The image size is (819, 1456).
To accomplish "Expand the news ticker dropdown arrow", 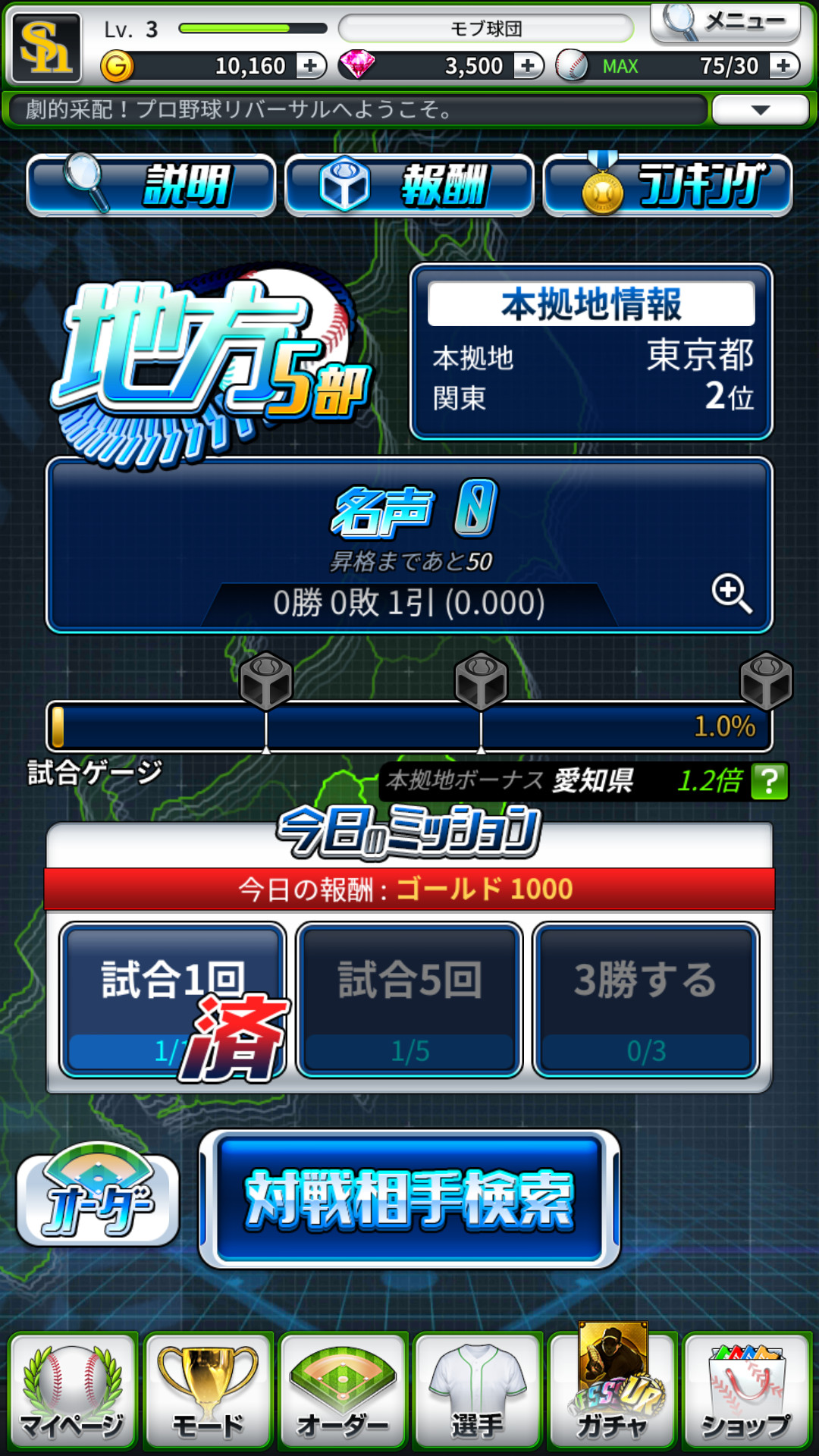I will [760, 110].
